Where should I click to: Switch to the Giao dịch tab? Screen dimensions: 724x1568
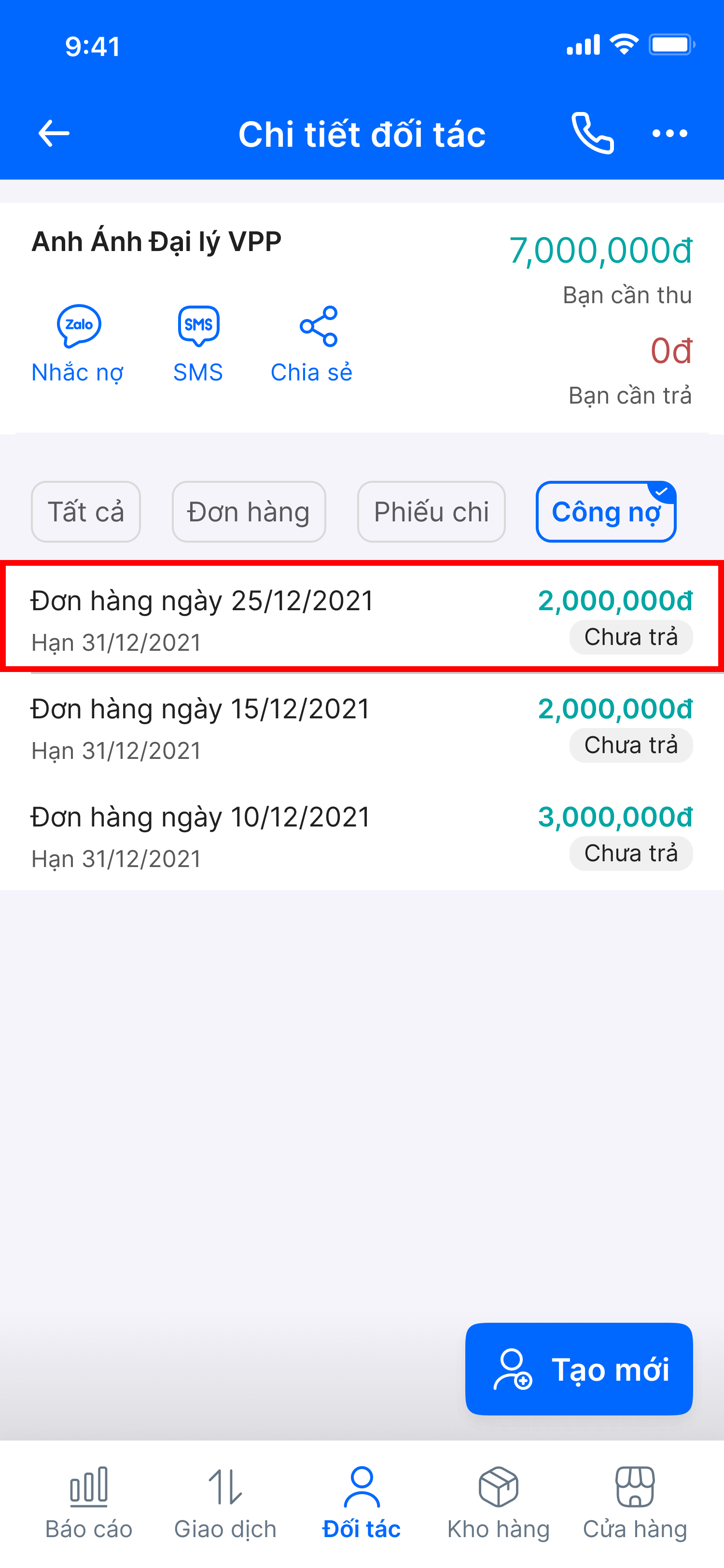[225, 1503]
